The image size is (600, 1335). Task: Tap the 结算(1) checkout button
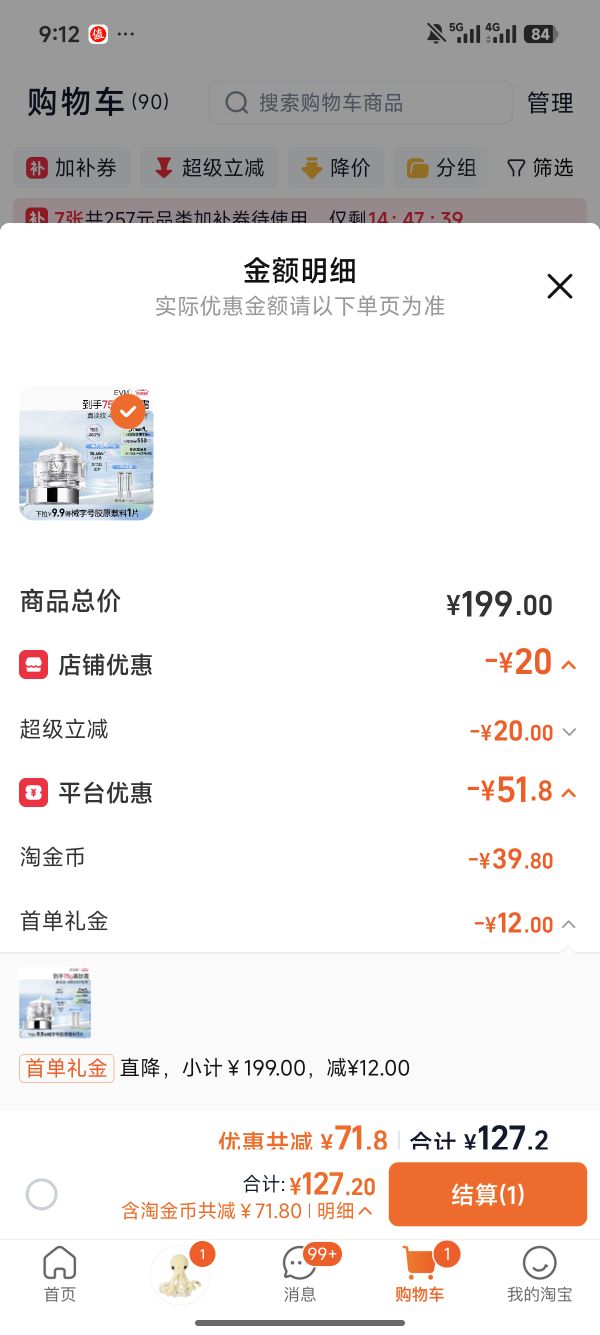(x=487, y=1194)
